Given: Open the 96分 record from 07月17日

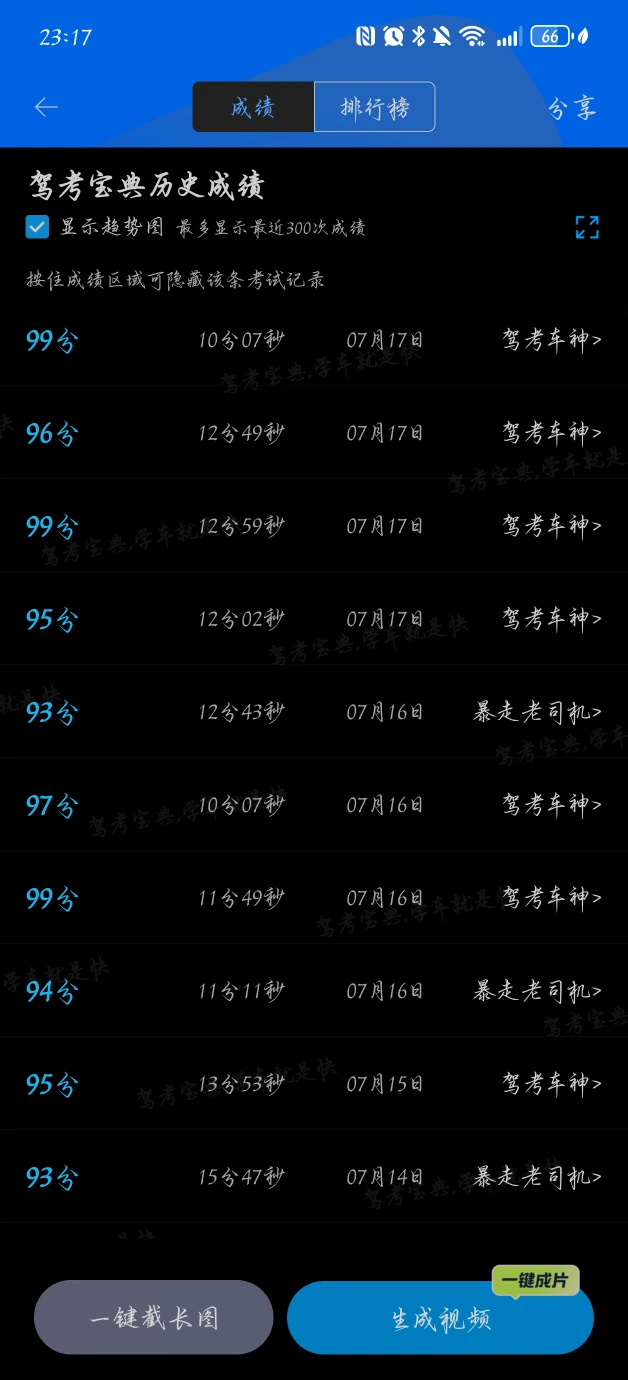Looking at the screenshot, I should [x=314, y=433].
